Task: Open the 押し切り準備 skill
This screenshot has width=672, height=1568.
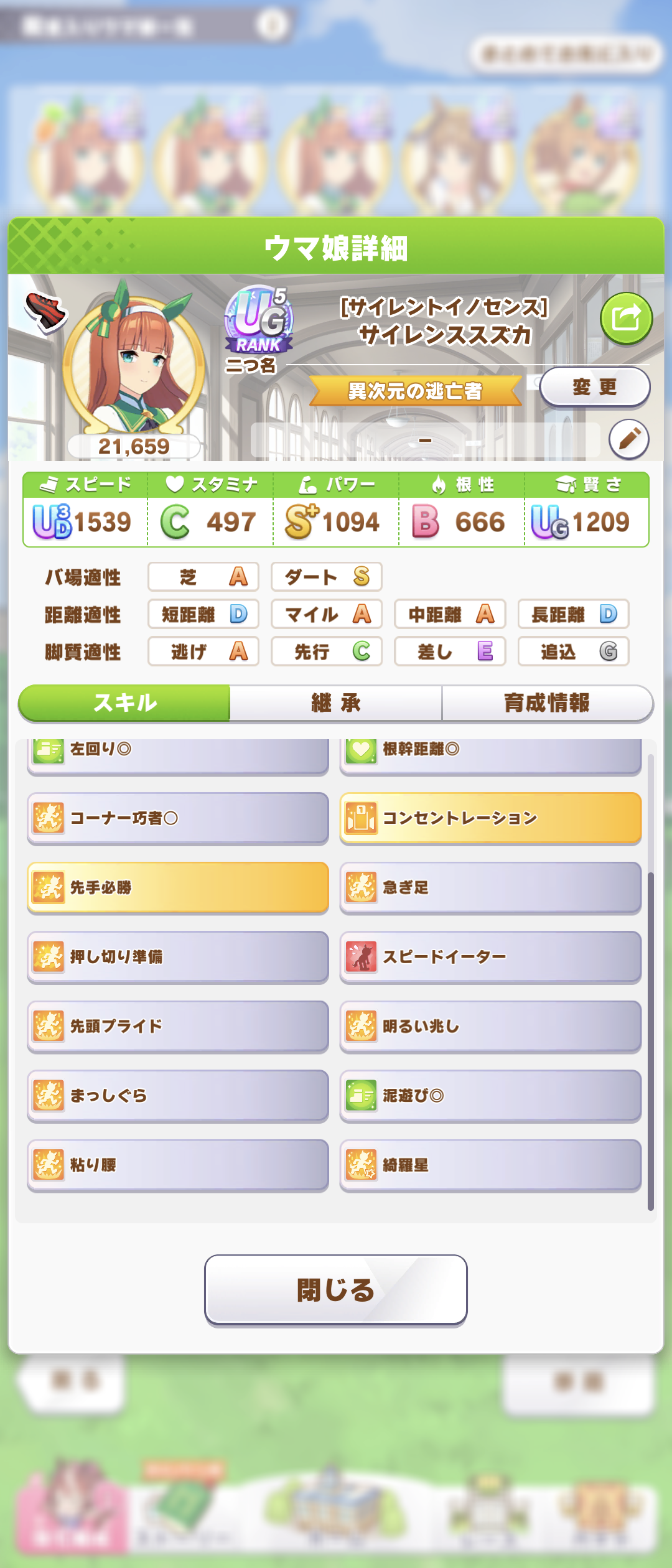Action: 178,956
